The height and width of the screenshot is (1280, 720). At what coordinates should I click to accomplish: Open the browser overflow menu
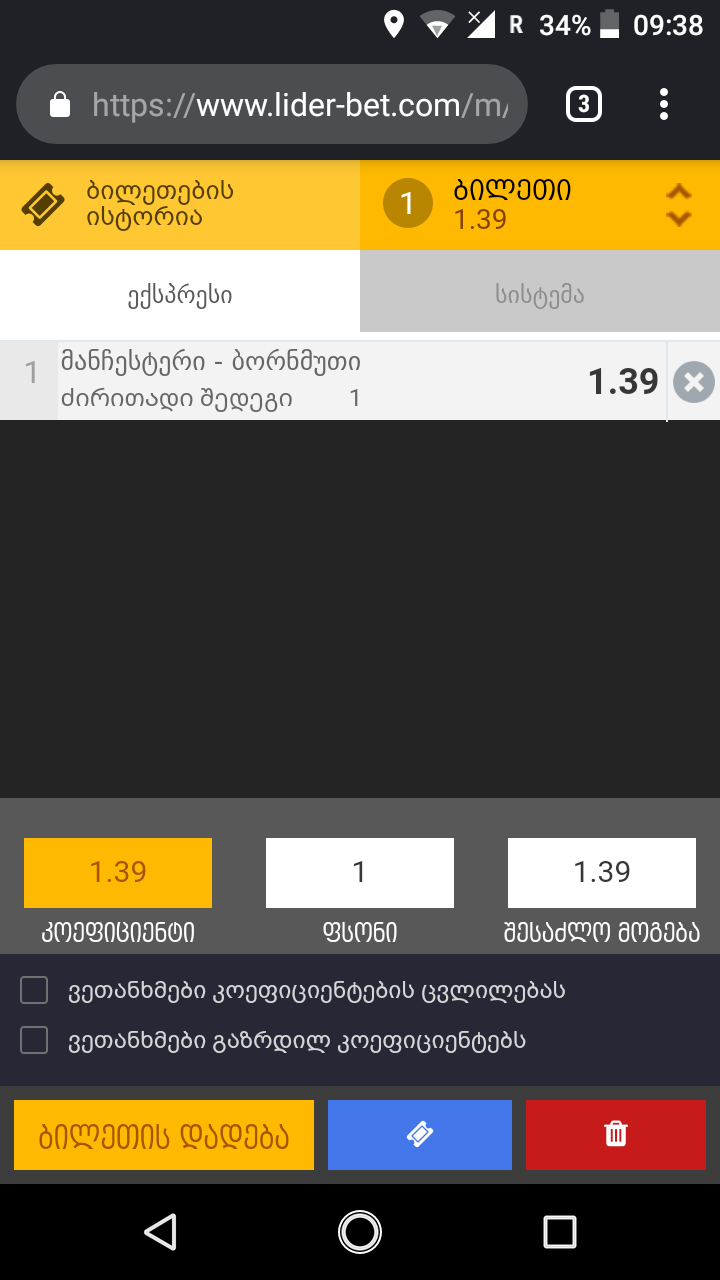[x=664, y=104]
